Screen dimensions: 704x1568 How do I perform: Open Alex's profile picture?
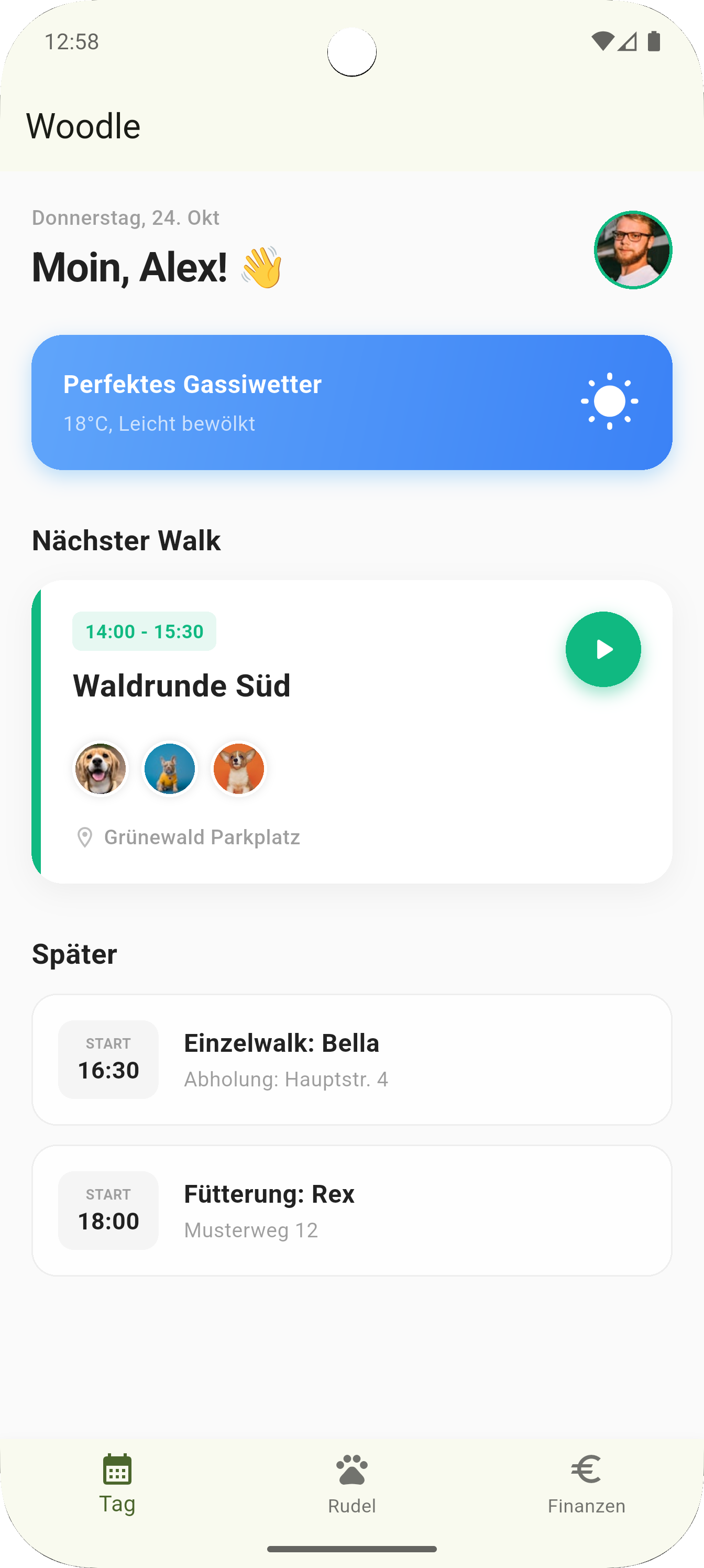point(632,249)
